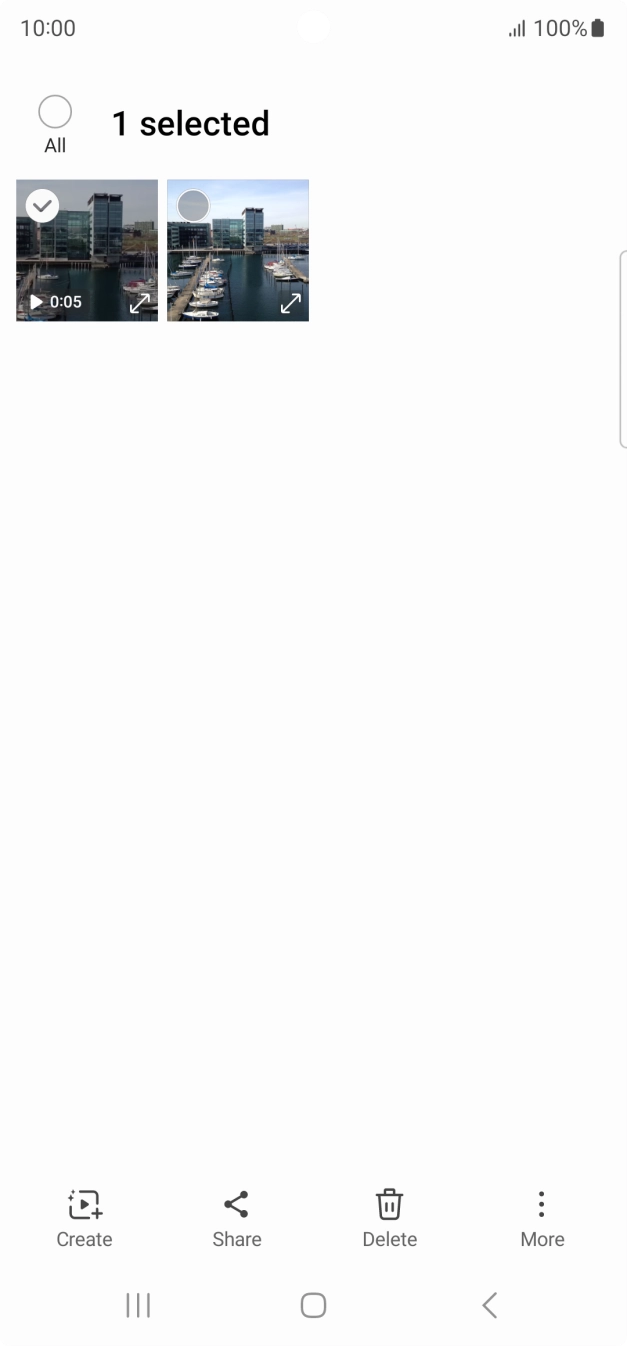Go back using the system back button
627x1346 pixels.
pyautogui.click(x=489, y=1305)
